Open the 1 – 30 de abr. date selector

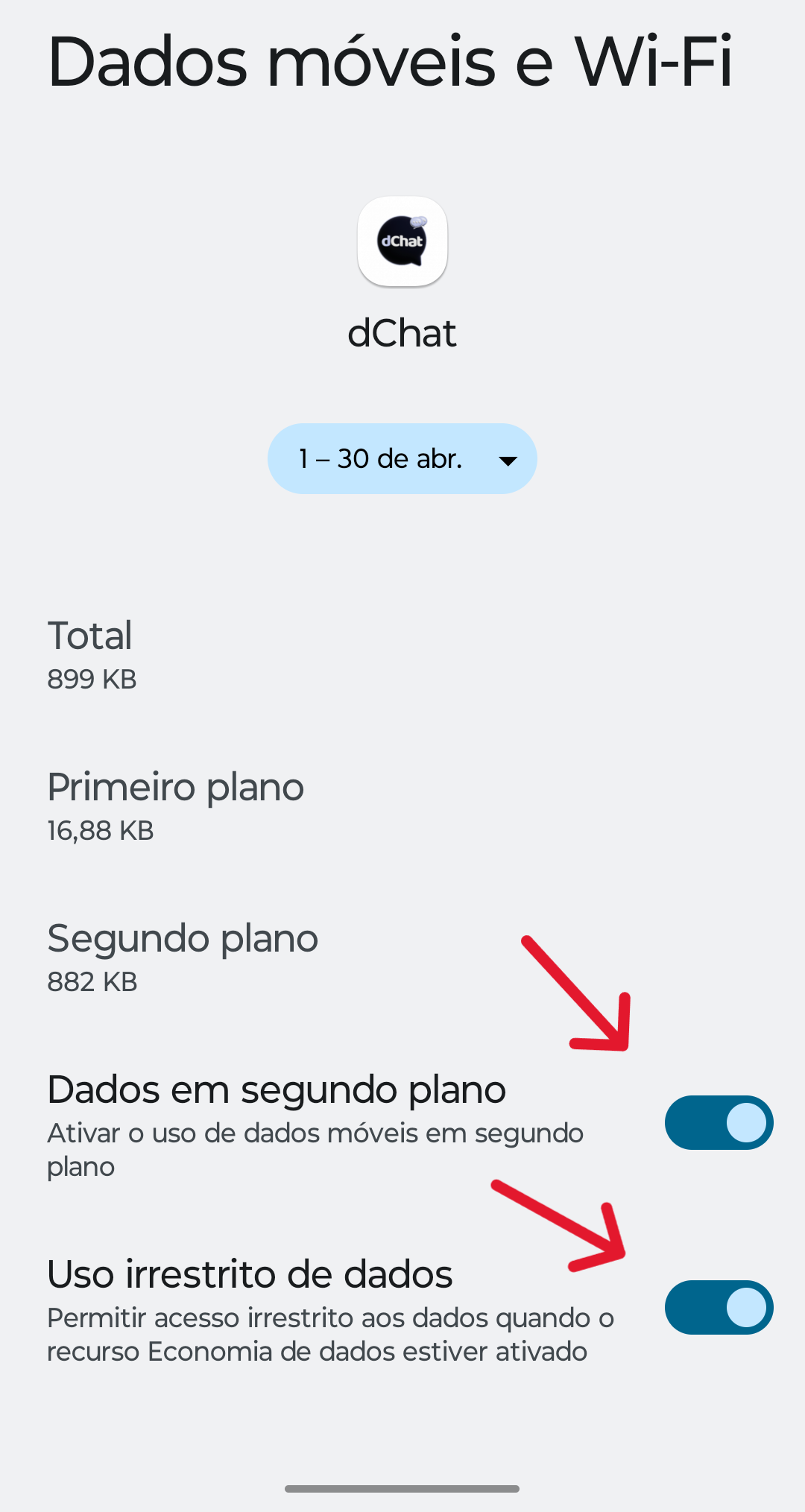point(402,459)
